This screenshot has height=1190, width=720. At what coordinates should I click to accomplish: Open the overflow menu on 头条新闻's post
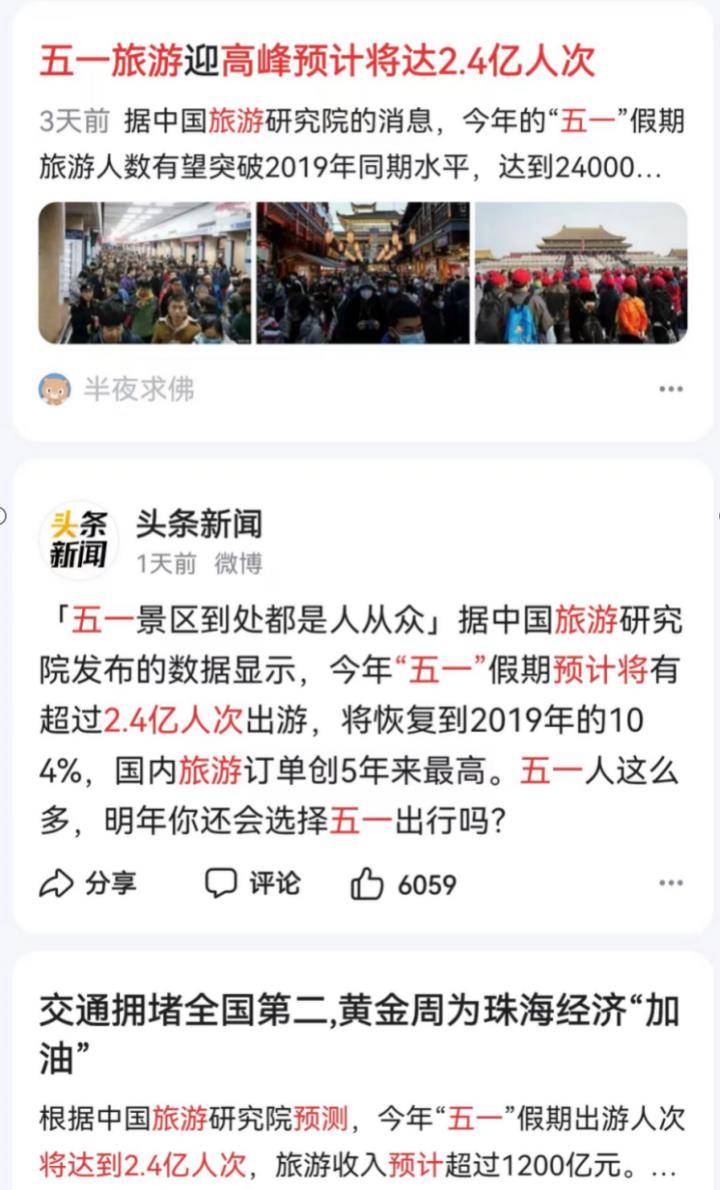click(670, 884)
